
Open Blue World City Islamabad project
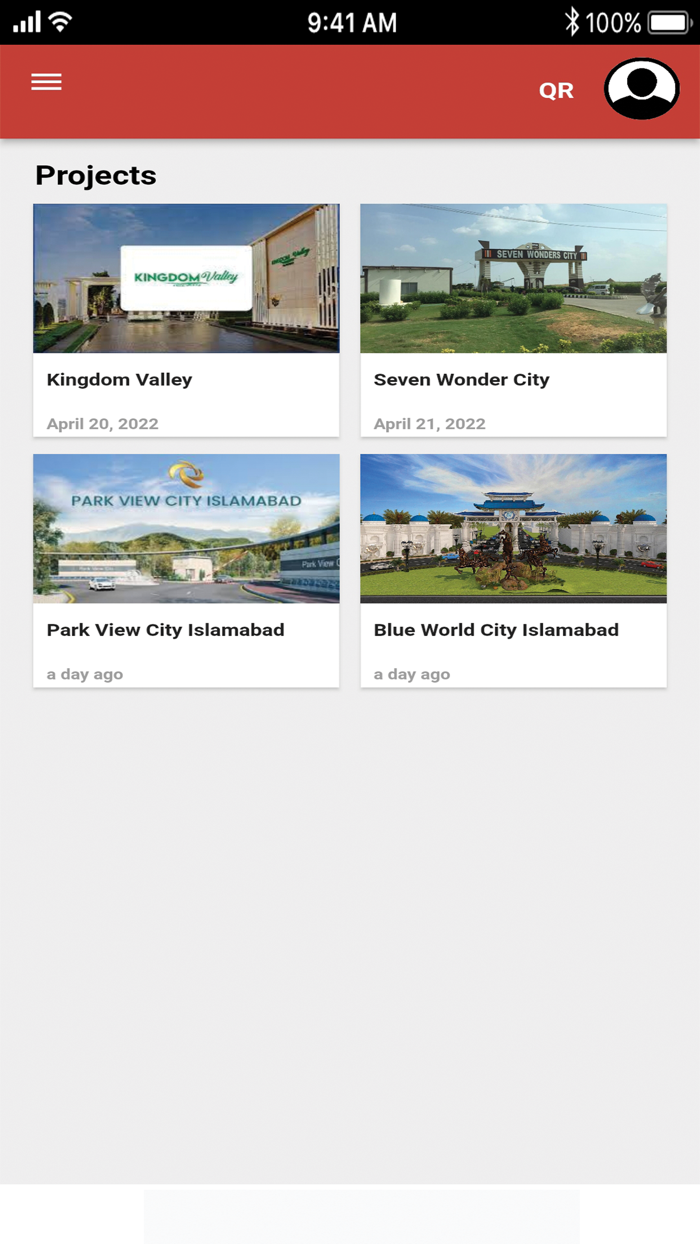513,570
